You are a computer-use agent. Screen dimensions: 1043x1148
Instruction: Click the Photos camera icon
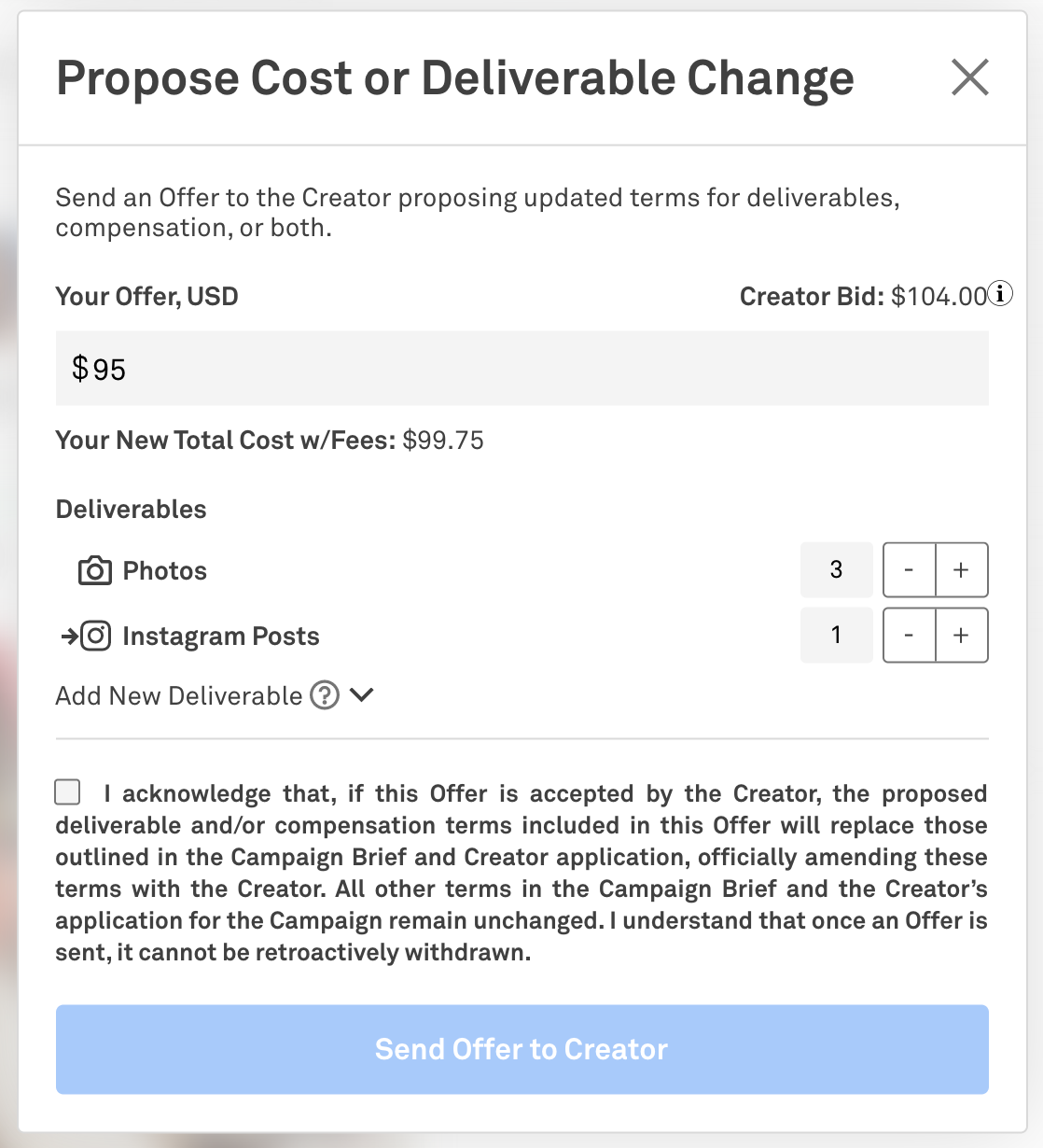96,570
